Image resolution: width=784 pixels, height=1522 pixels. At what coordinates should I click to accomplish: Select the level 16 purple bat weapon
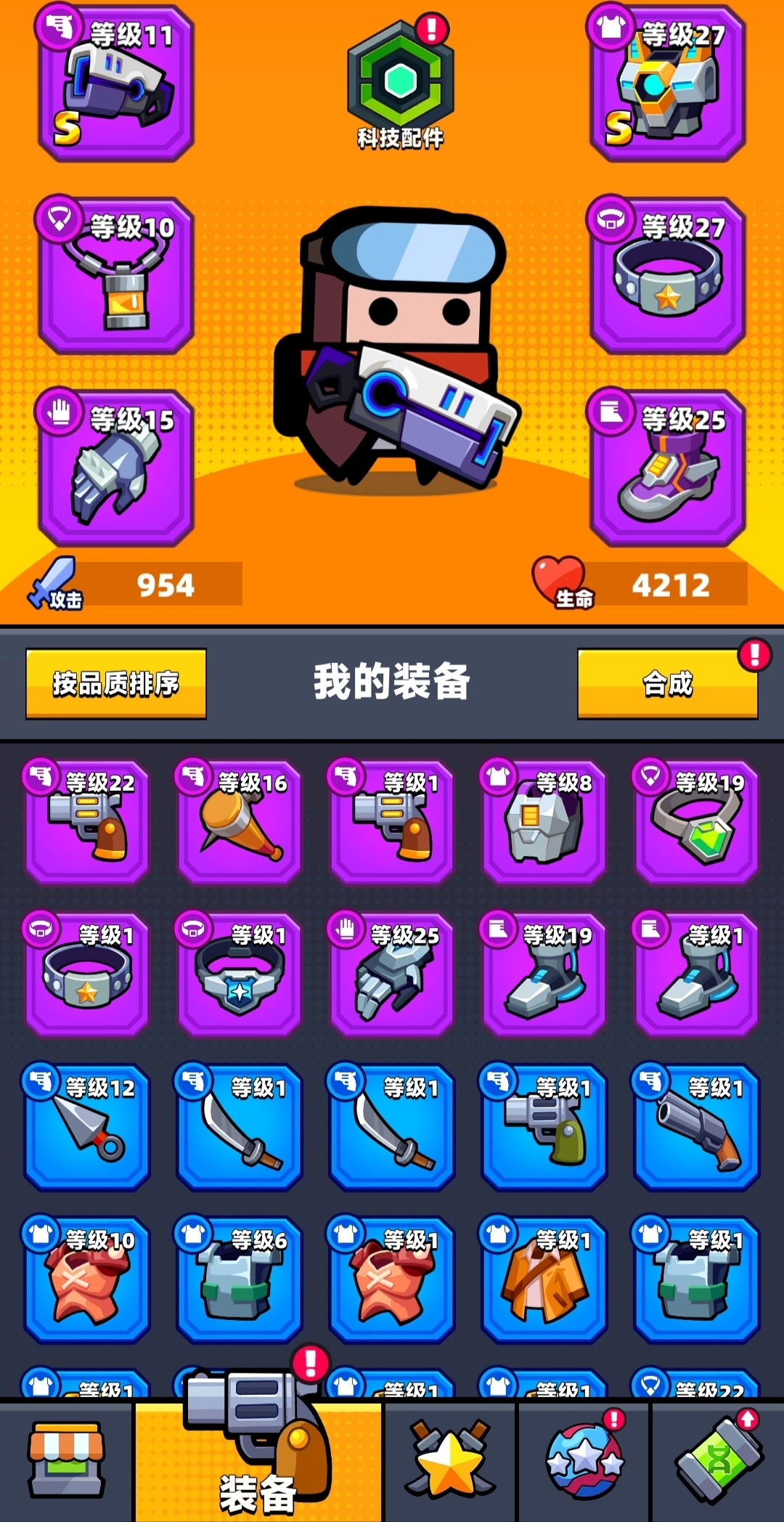(x=240, y=822)
